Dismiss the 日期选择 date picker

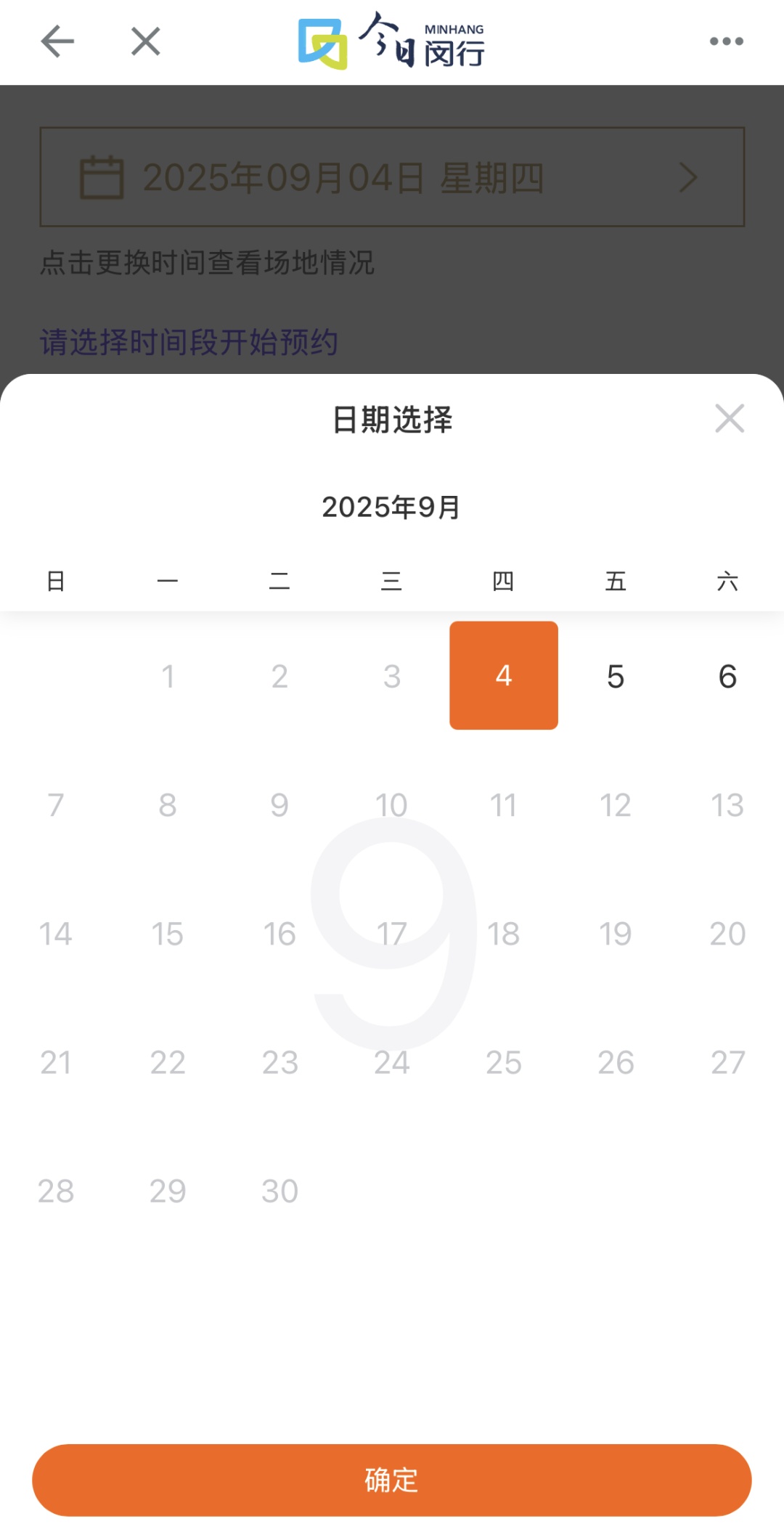tap(729, 419)
